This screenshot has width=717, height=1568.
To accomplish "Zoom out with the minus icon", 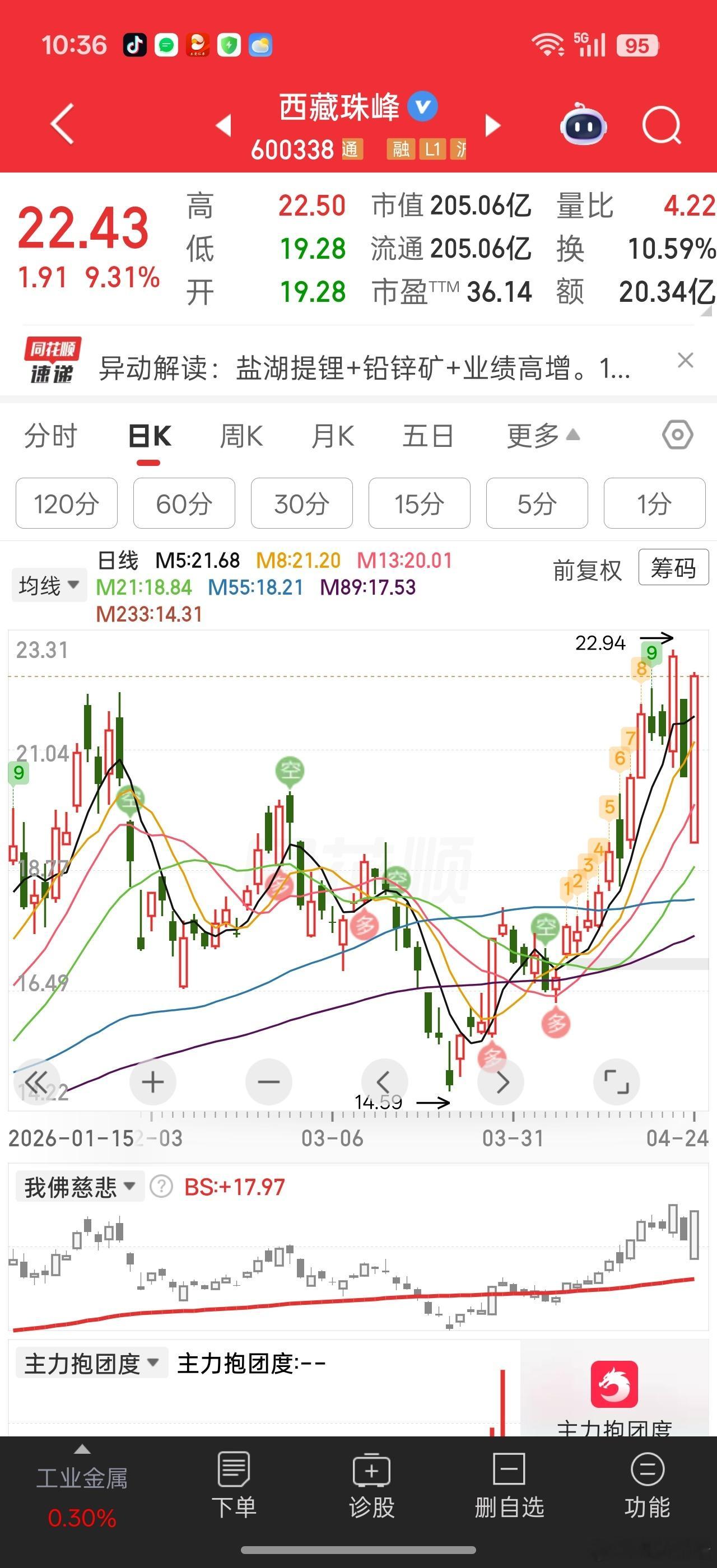I will coord(268,1082).
